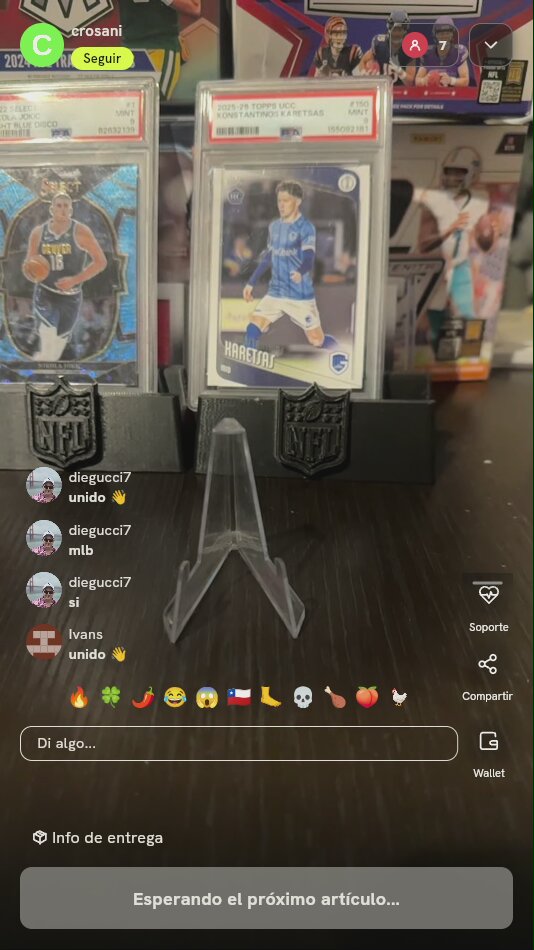
Task: Send the skull emoji reaction
Action: [303, 697]
